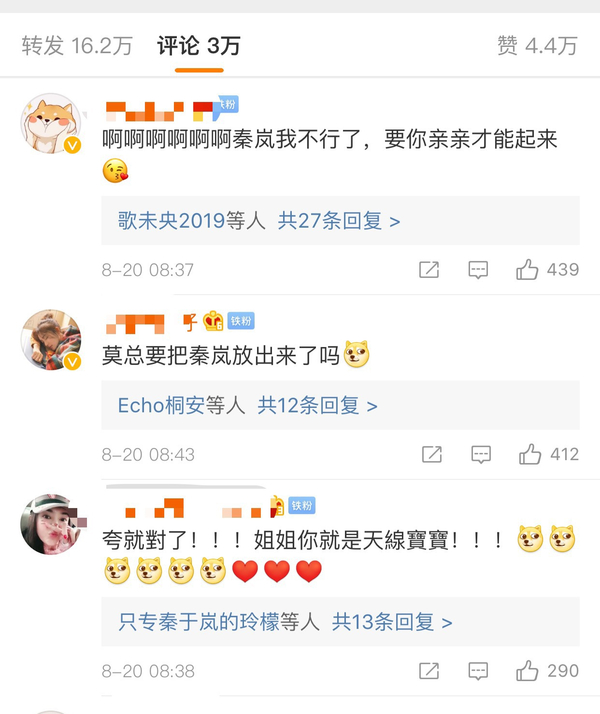Image resolution: width=600 pixels, height=714 pixels.
Task: Expand the 共27条回复 replies link
Action: [339, 221]
